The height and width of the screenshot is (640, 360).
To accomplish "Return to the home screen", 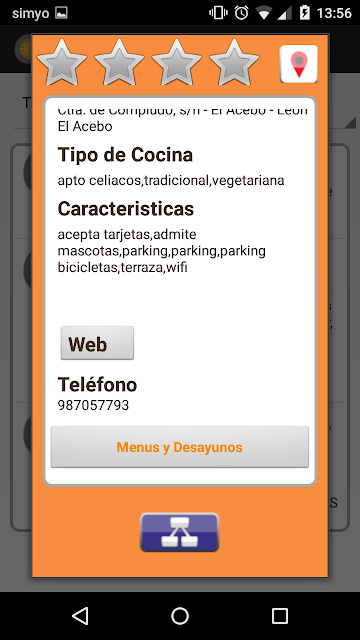I will 180,616.
